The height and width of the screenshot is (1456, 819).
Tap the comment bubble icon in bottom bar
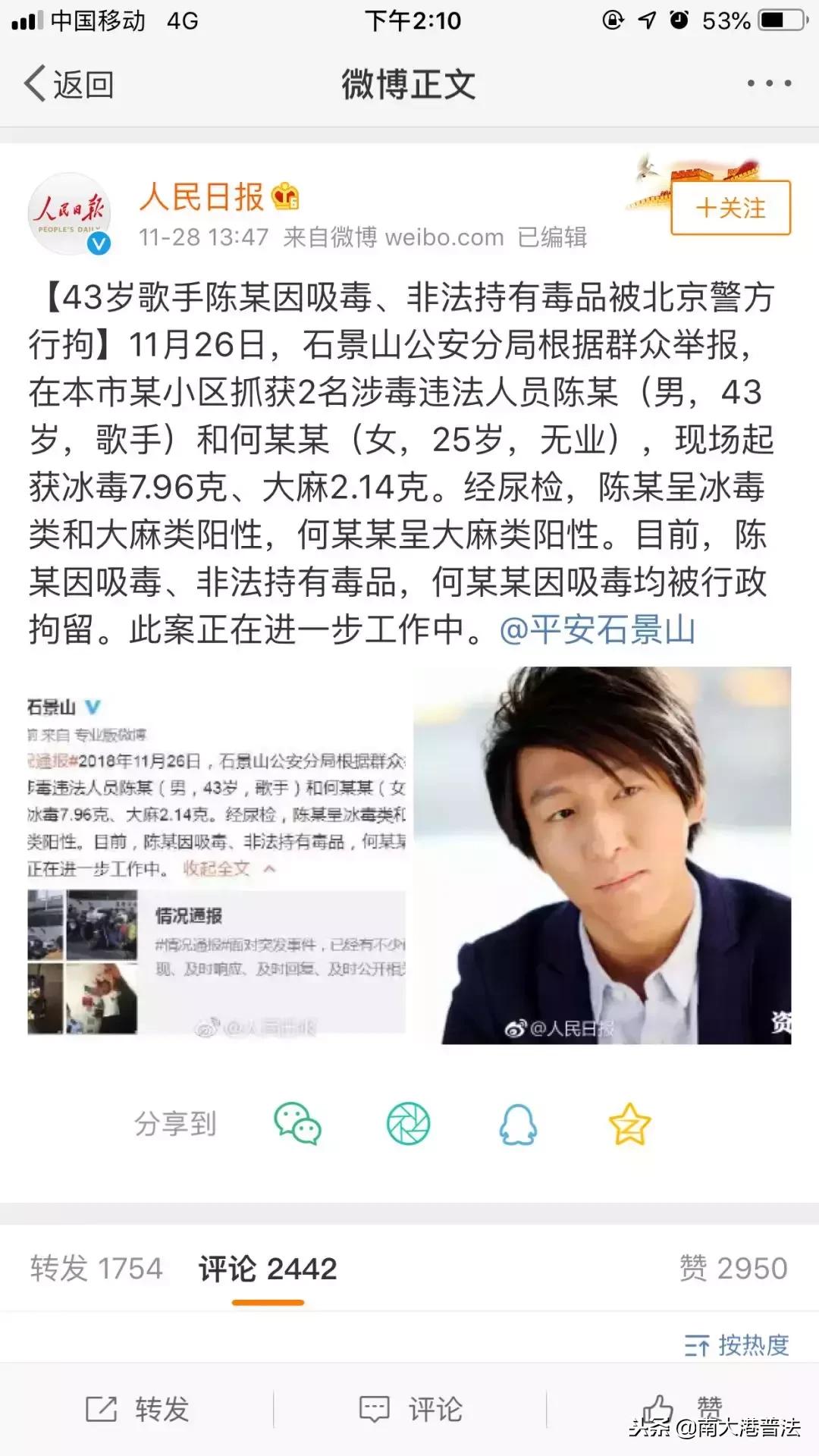click(375, 1409)
